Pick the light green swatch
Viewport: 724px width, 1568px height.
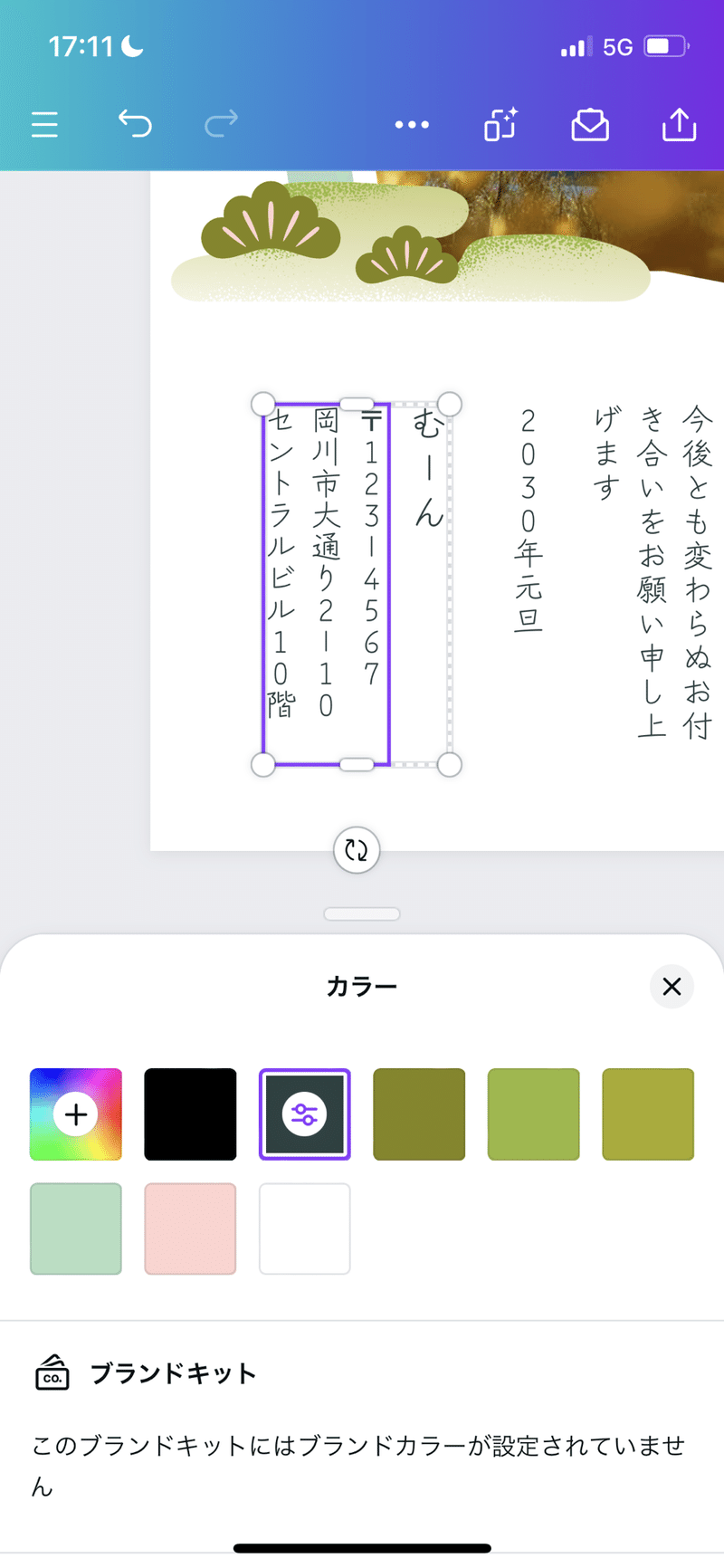pyautogui.click(x=533, y=1114)
